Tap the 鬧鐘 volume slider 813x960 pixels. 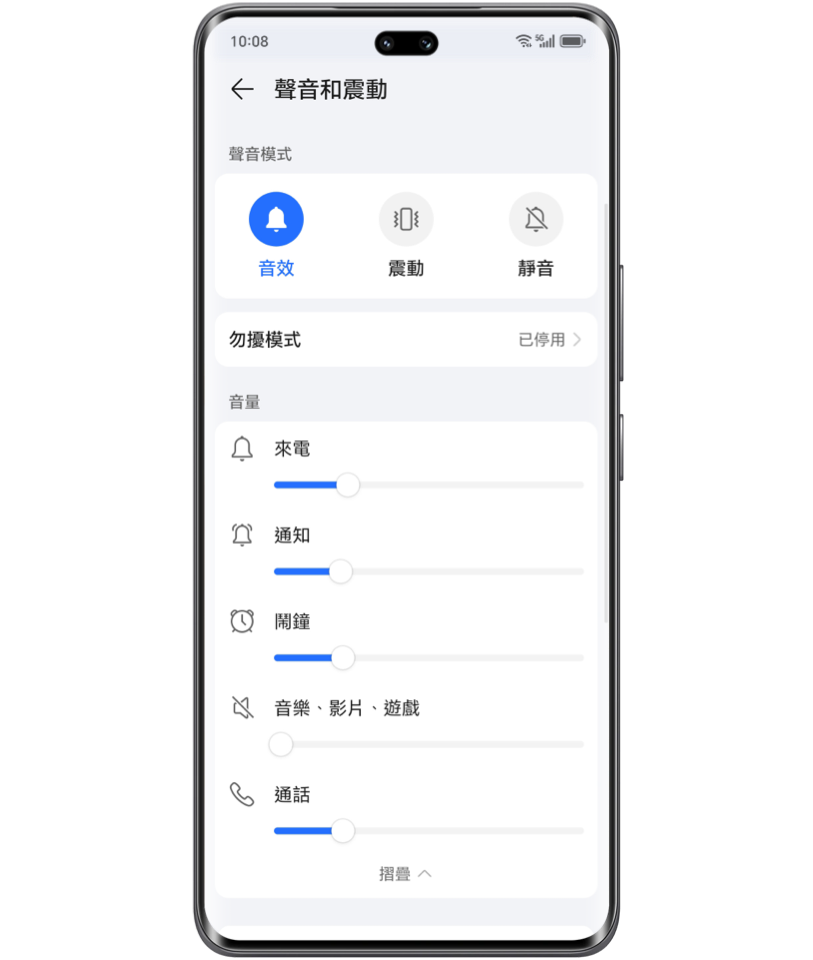point(343,658)
